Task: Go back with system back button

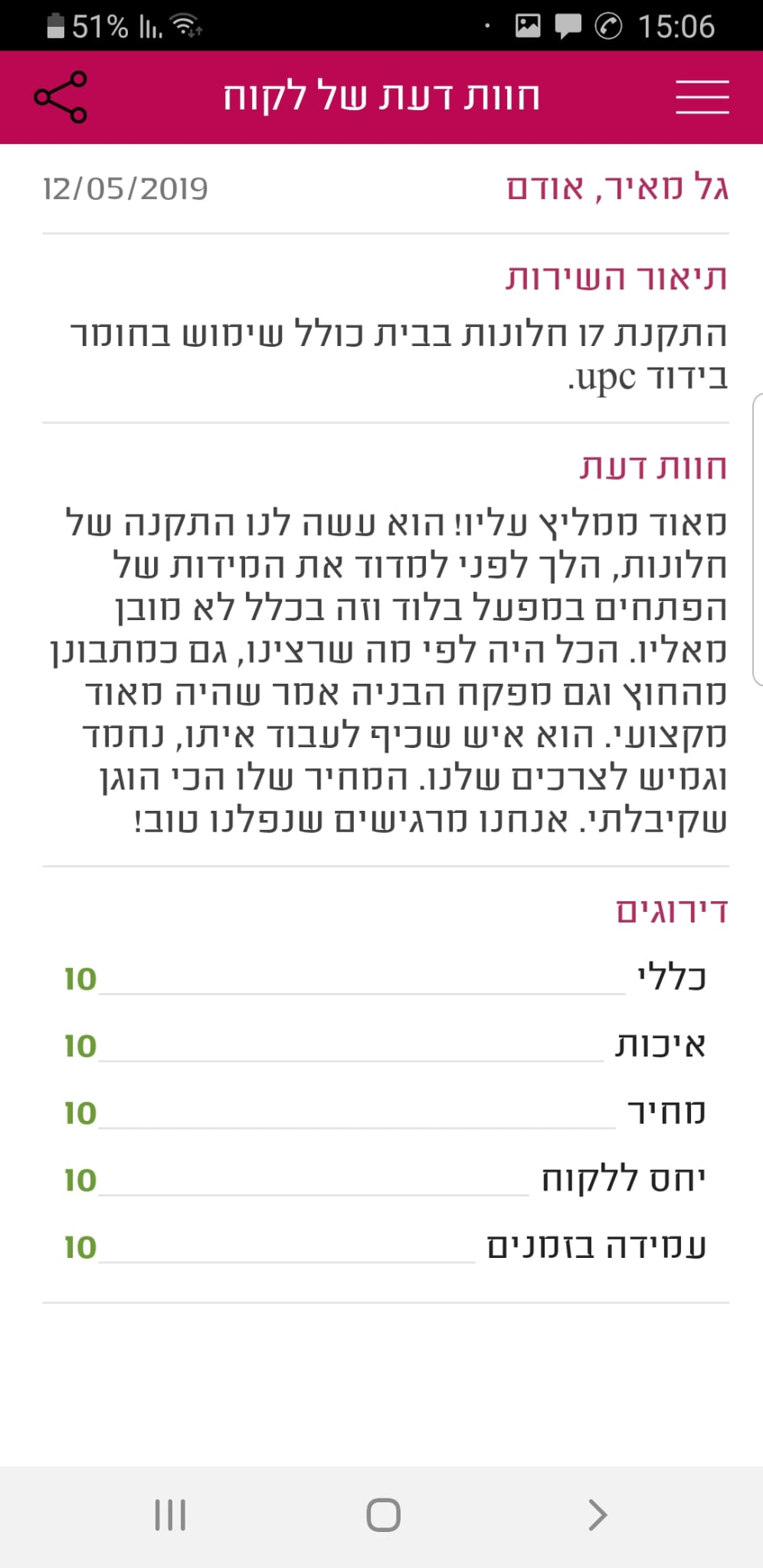Action: (x=597, y=1514)
